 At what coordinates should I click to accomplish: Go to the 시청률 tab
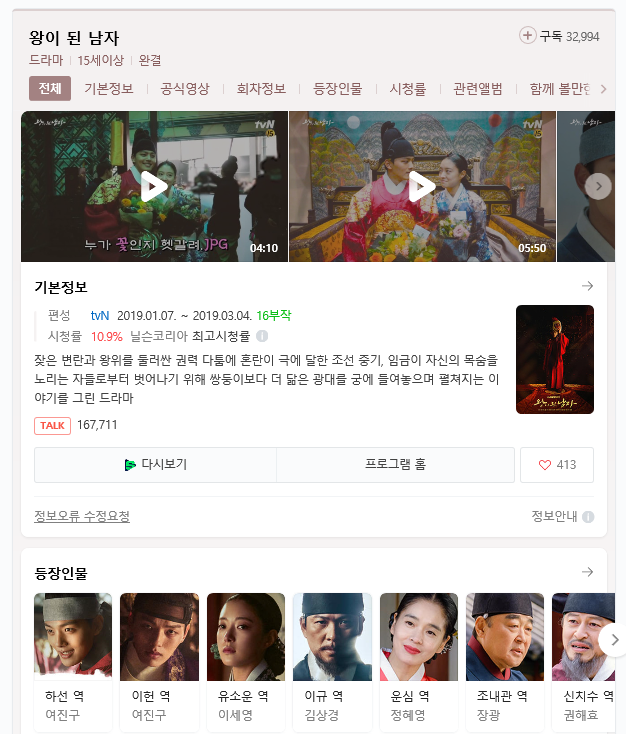(x=408, y=89)
